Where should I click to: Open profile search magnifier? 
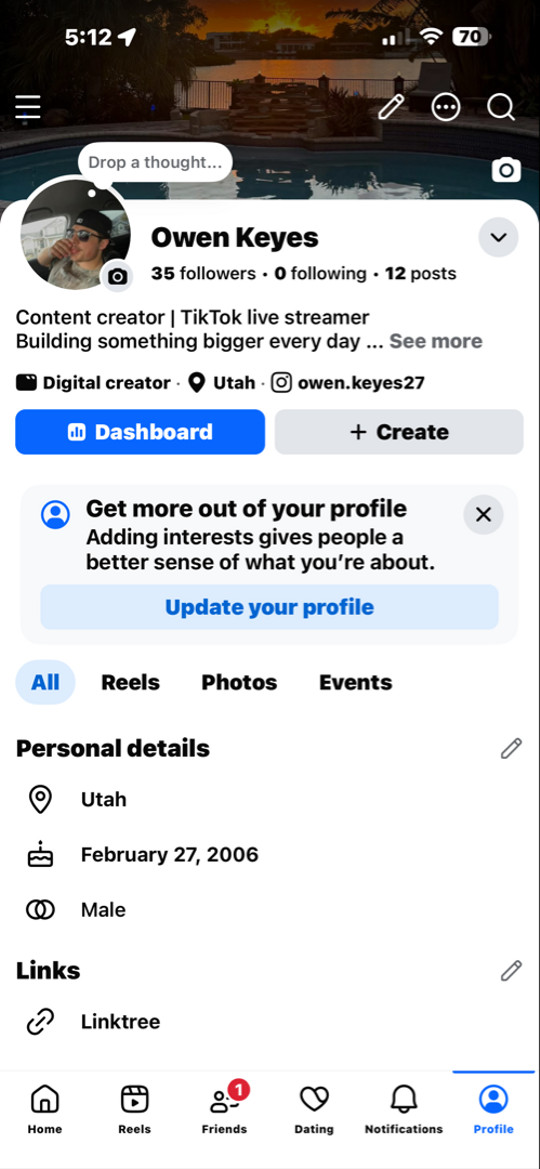pyautogui.click(x=501, y=107)
